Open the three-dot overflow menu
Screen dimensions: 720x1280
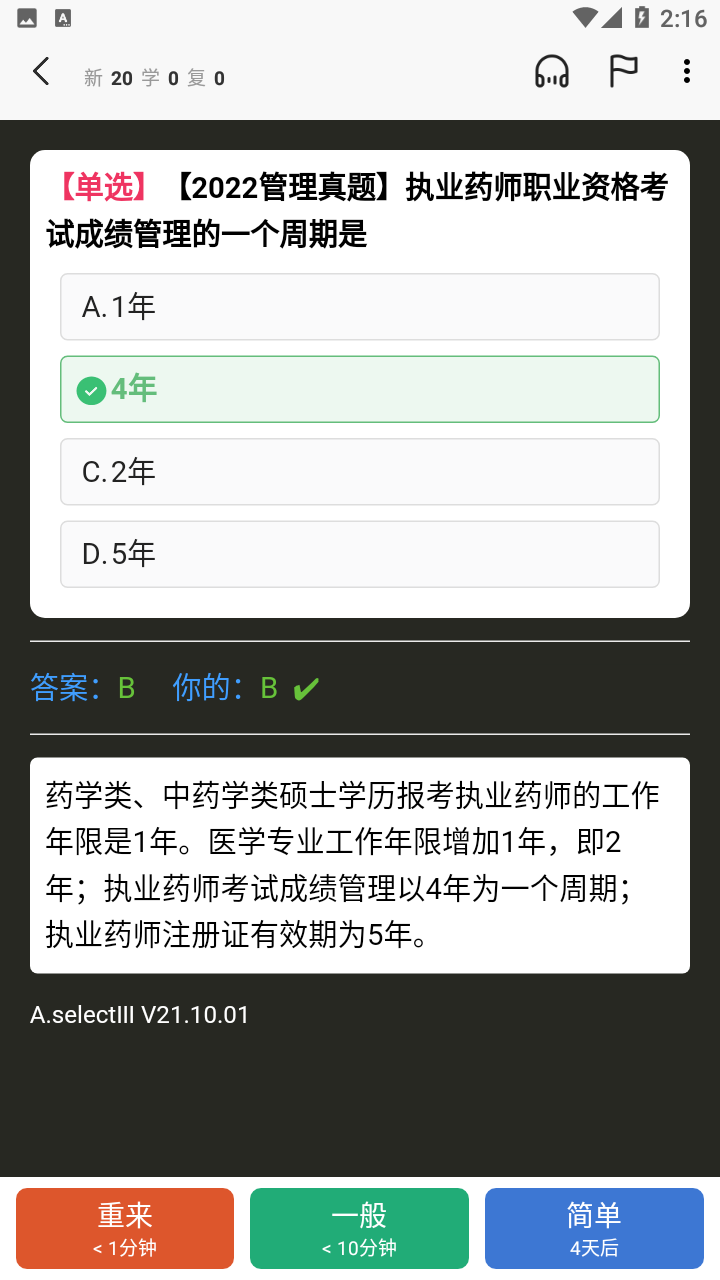[686, 72]
